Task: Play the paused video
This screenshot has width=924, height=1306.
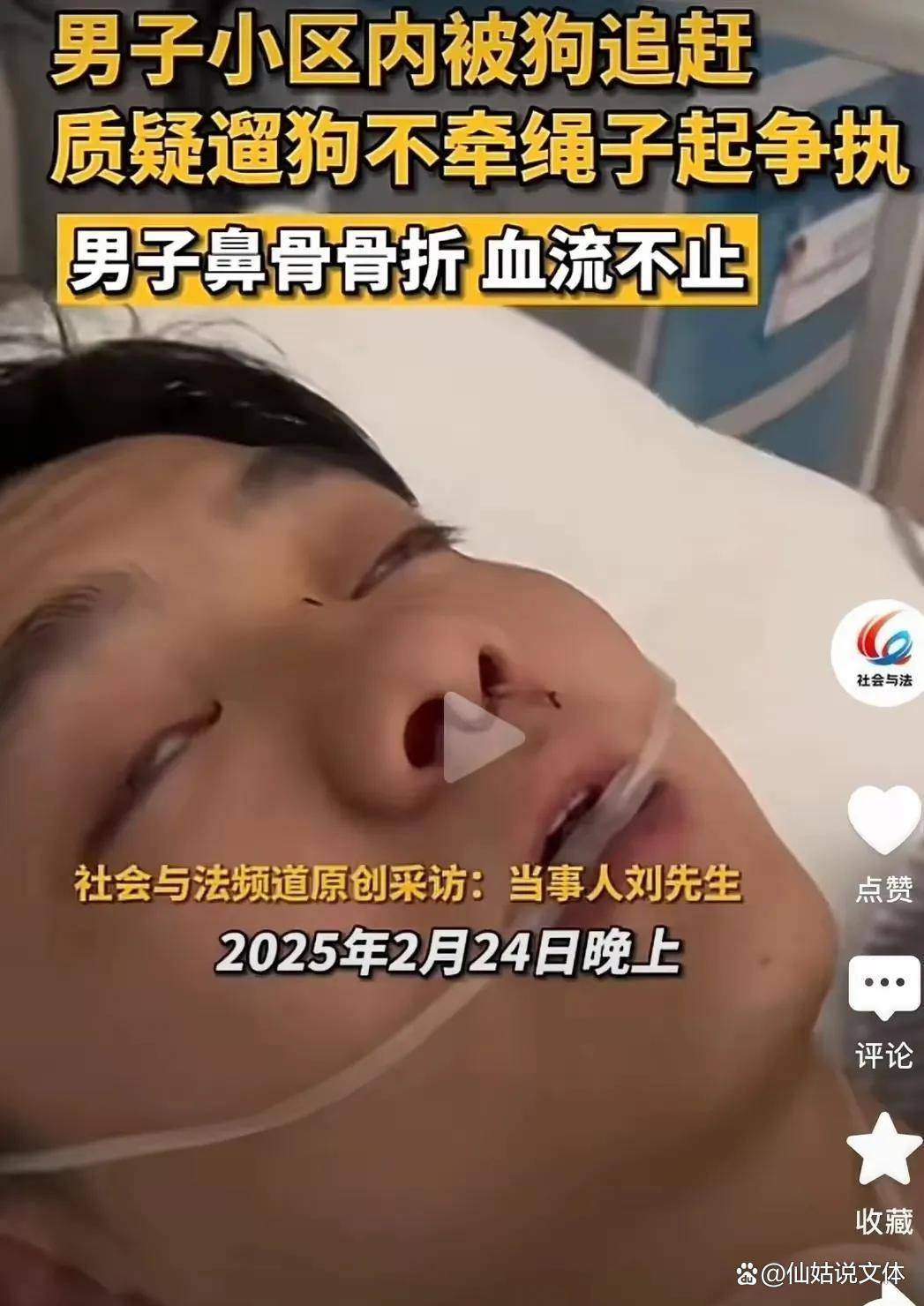Action: 479,738
